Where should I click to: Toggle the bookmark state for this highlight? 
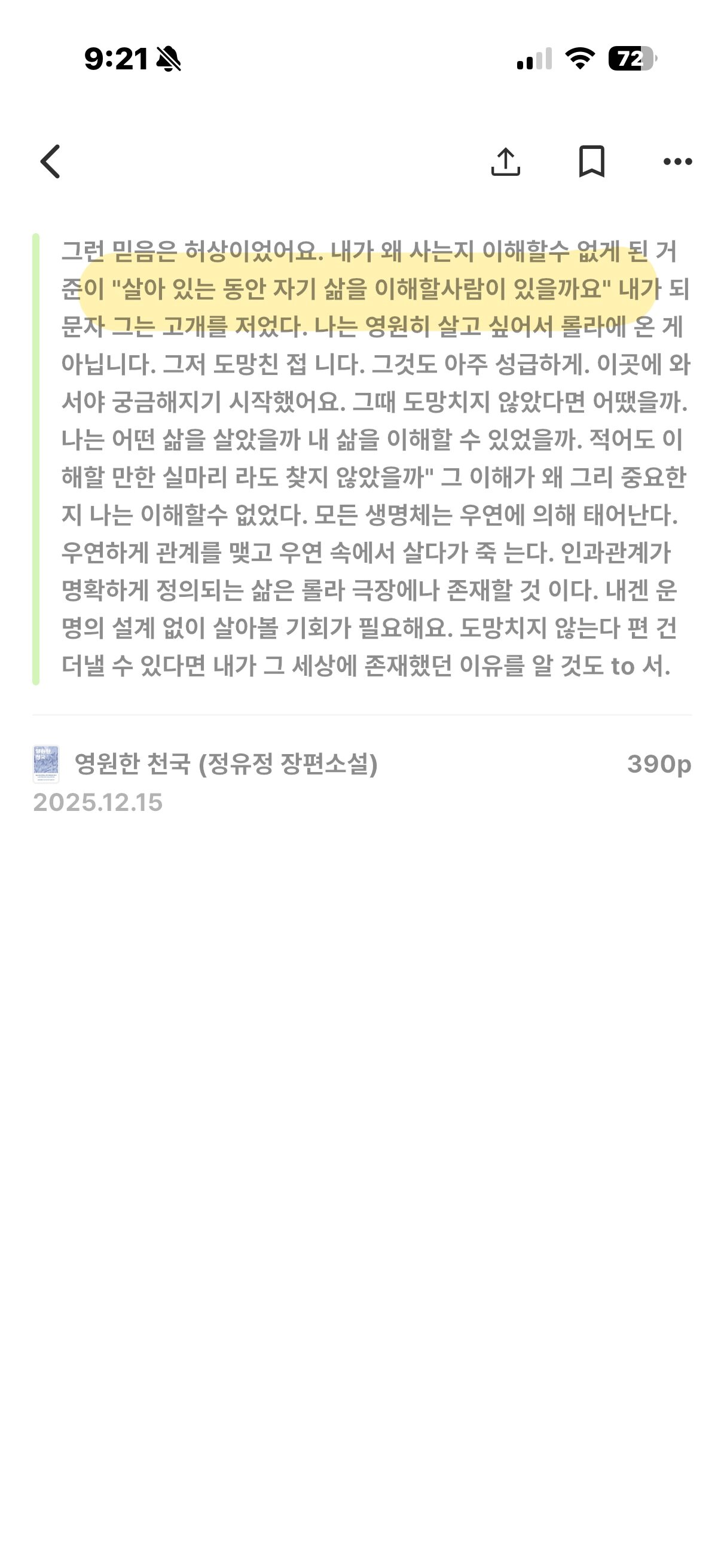(x=592, y=162)
